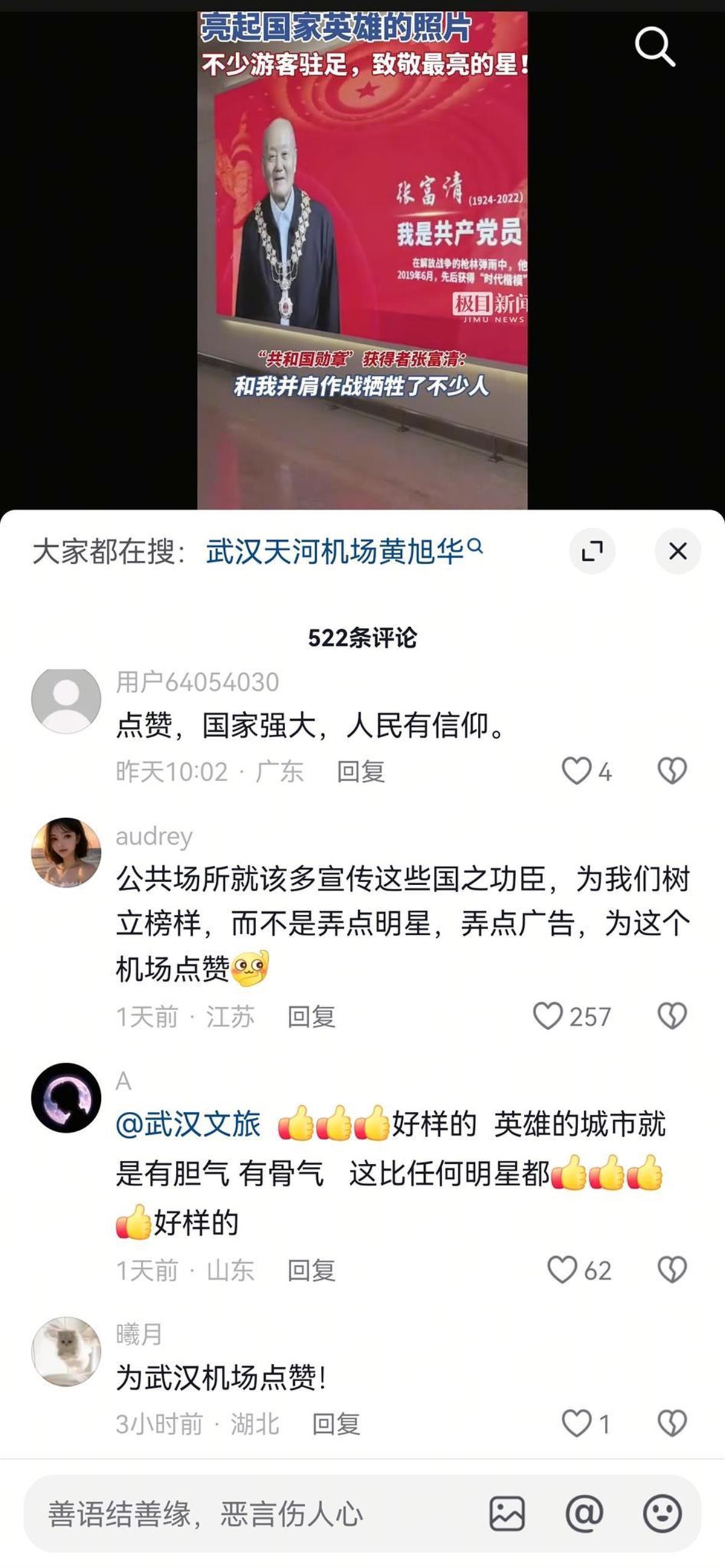
Task: Open audrey's profile avatar
Action: pos(66,852)
